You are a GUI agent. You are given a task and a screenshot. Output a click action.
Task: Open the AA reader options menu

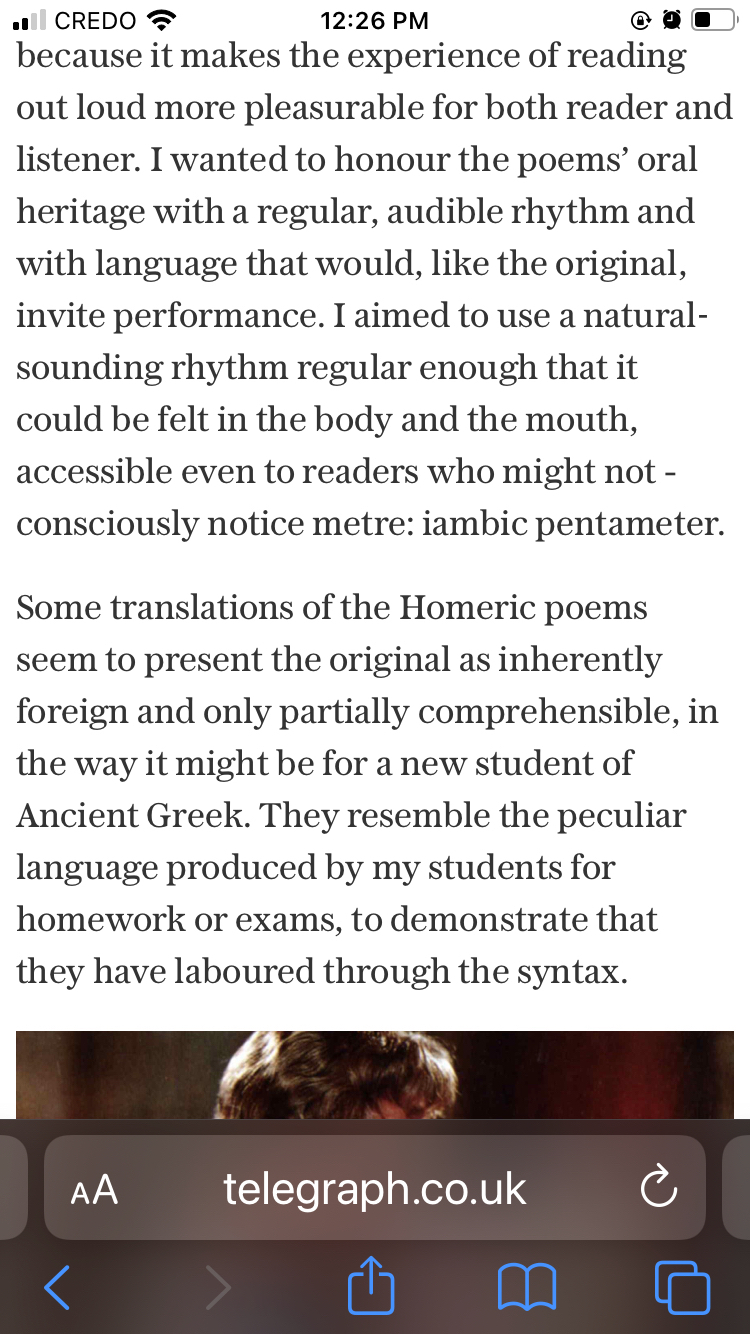pyautogui.click(x=94, y=1190)
